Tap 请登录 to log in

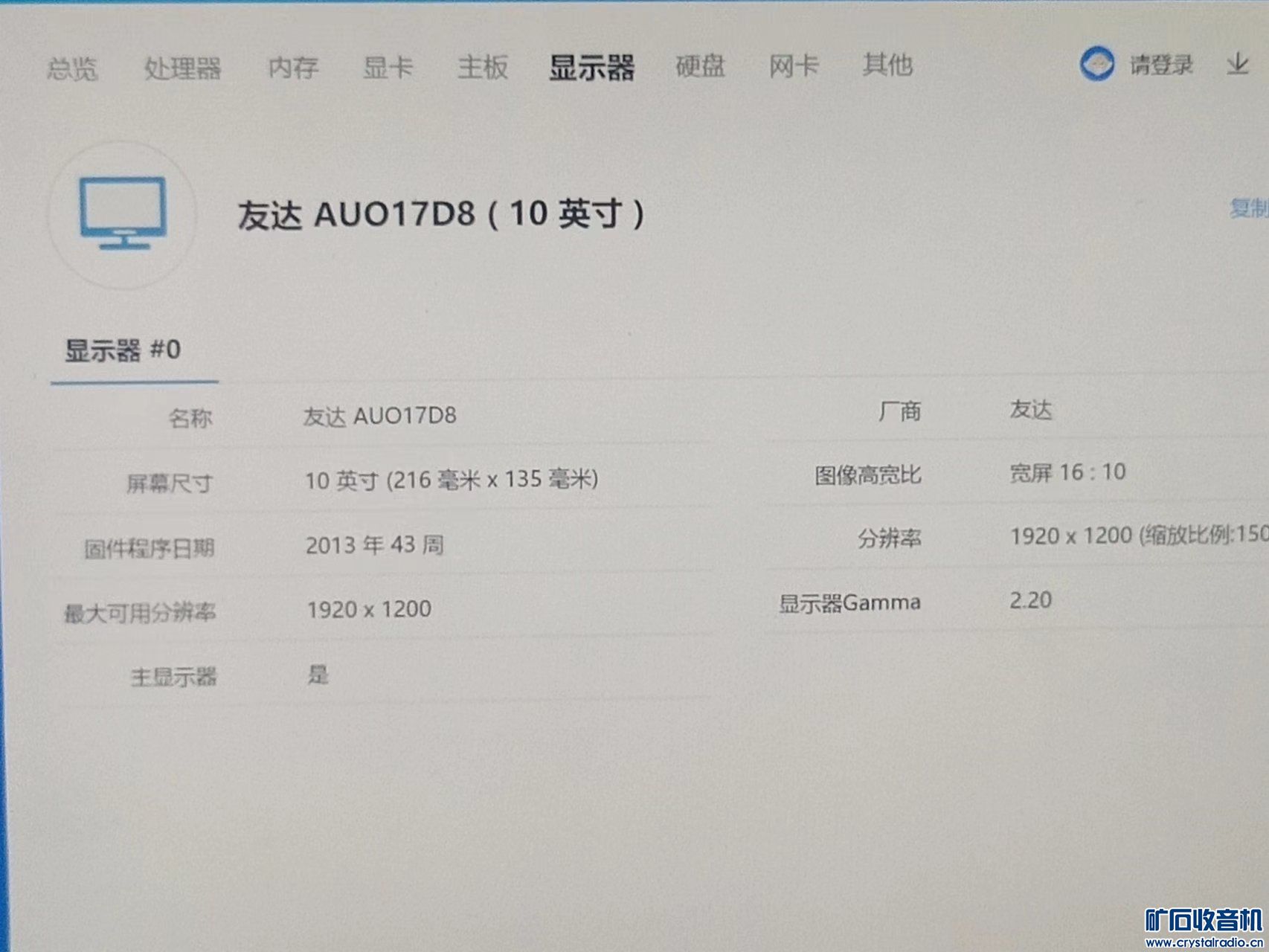pos(1160,65)
